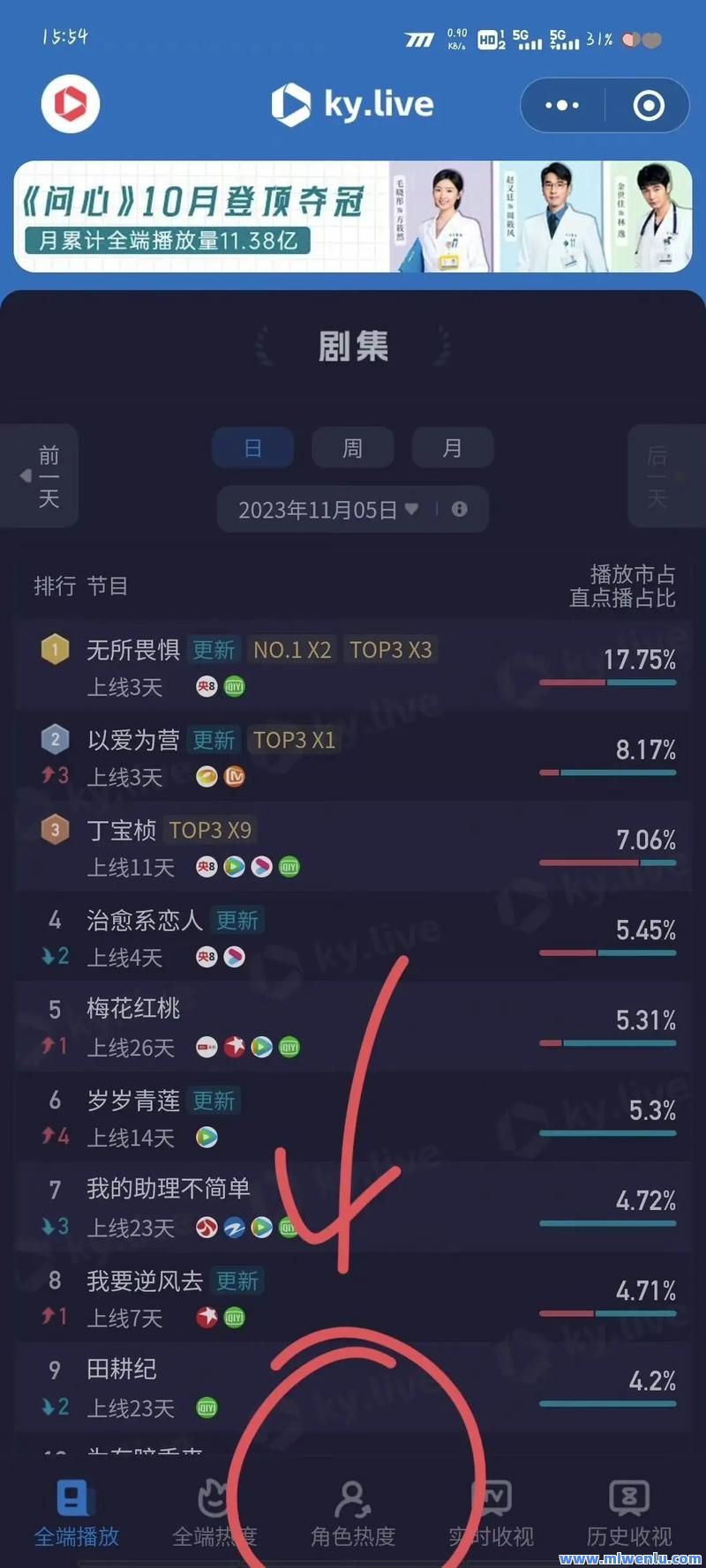706x1568 pixels.
Task: Open the 岁岁青莲 ranking row
Action: (353, 1118)
